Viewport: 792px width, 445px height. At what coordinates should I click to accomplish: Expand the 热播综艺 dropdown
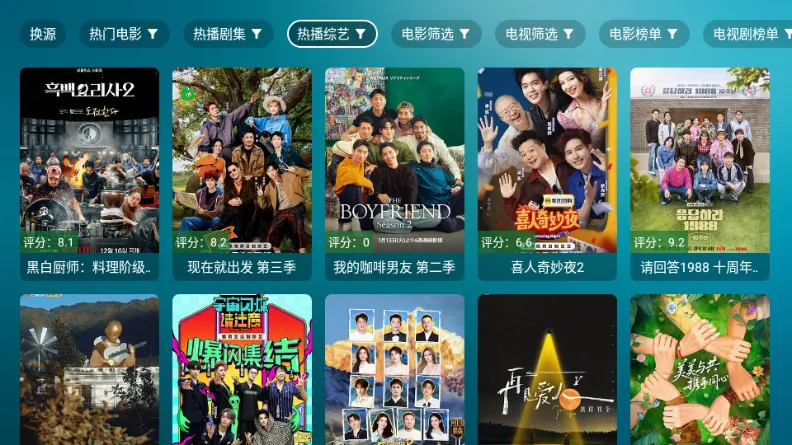coord(332,34)
